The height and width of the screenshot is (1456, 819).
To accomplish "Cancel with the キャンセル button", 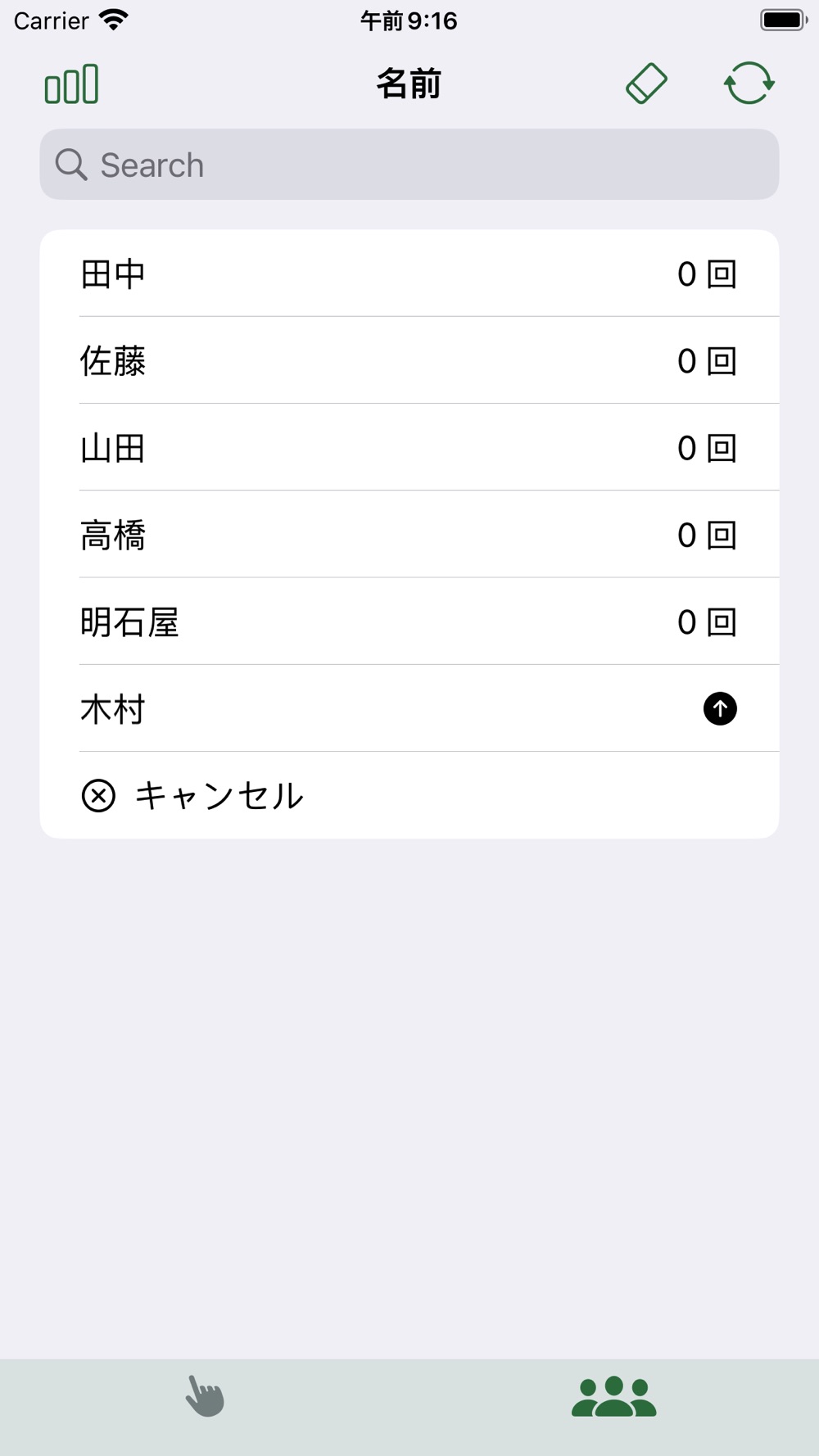I will pos(193,796).
